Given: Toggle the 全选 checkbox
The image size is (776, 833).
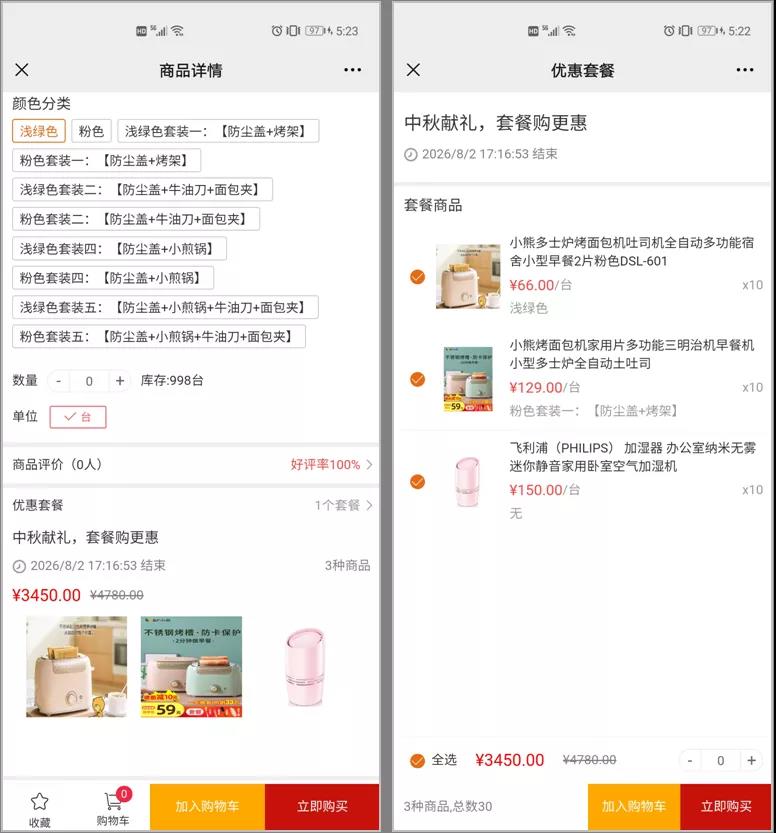Looking at the screenshot, I should 418,761.
